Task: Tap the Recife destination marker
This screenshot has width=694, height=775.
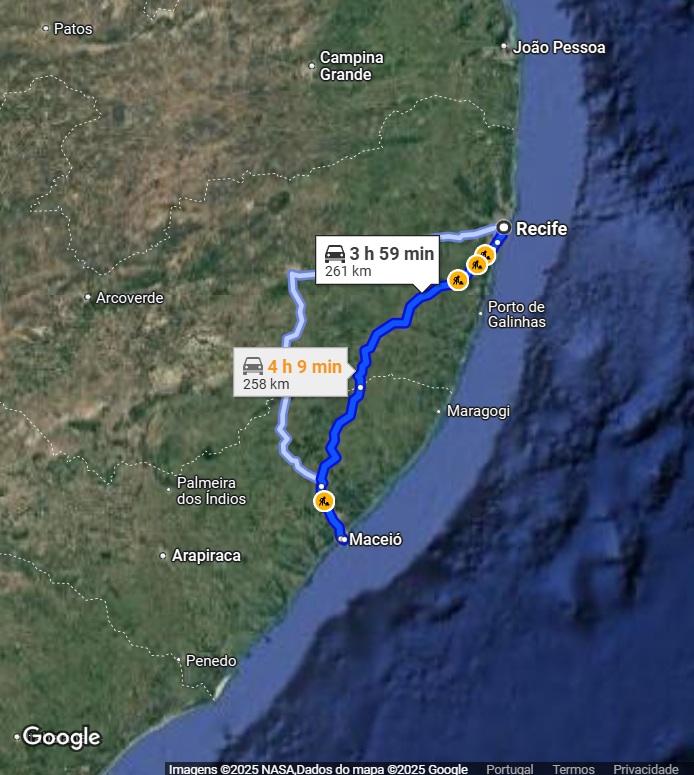Action: 504,227
